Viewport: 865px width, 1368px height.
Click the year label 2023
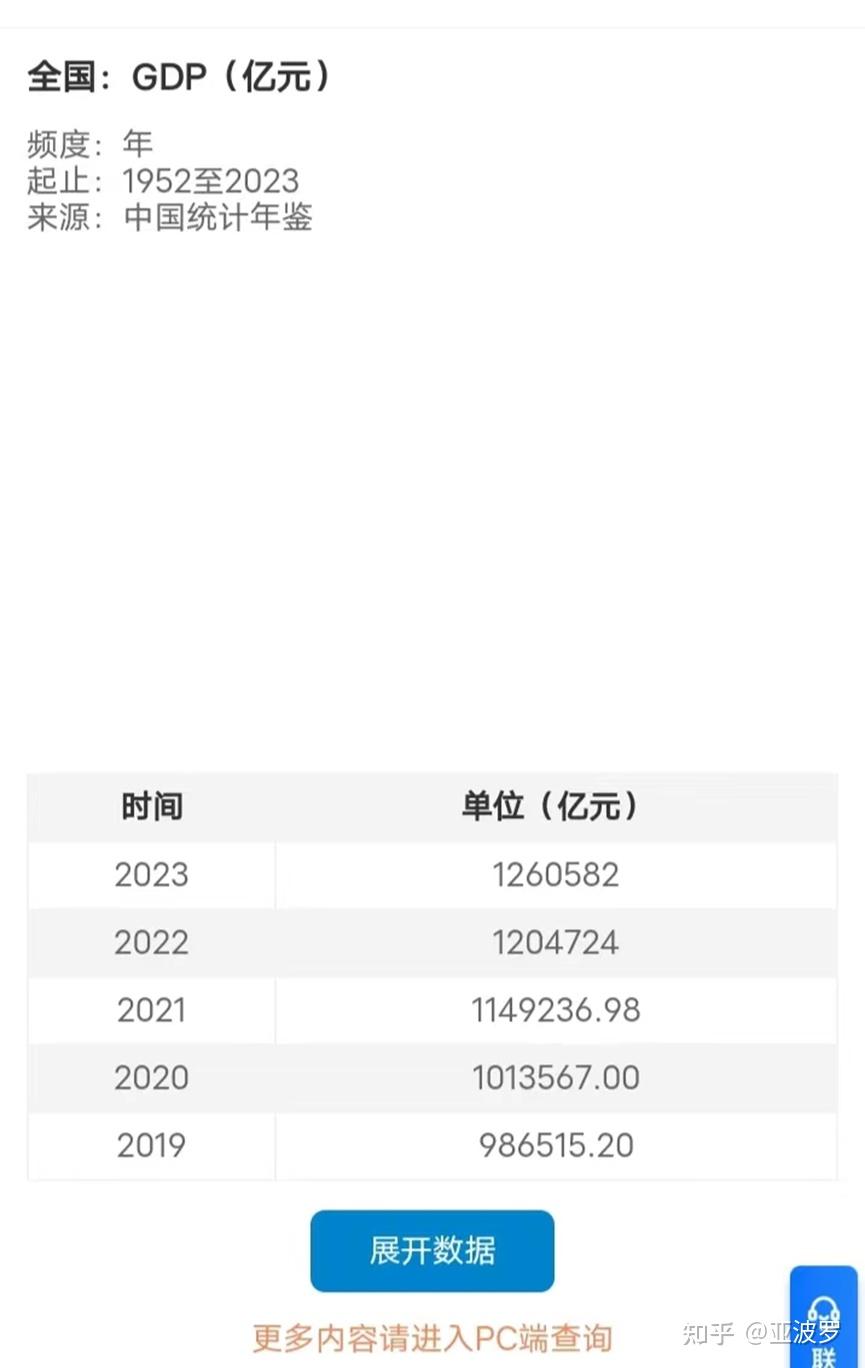(151, 874)
